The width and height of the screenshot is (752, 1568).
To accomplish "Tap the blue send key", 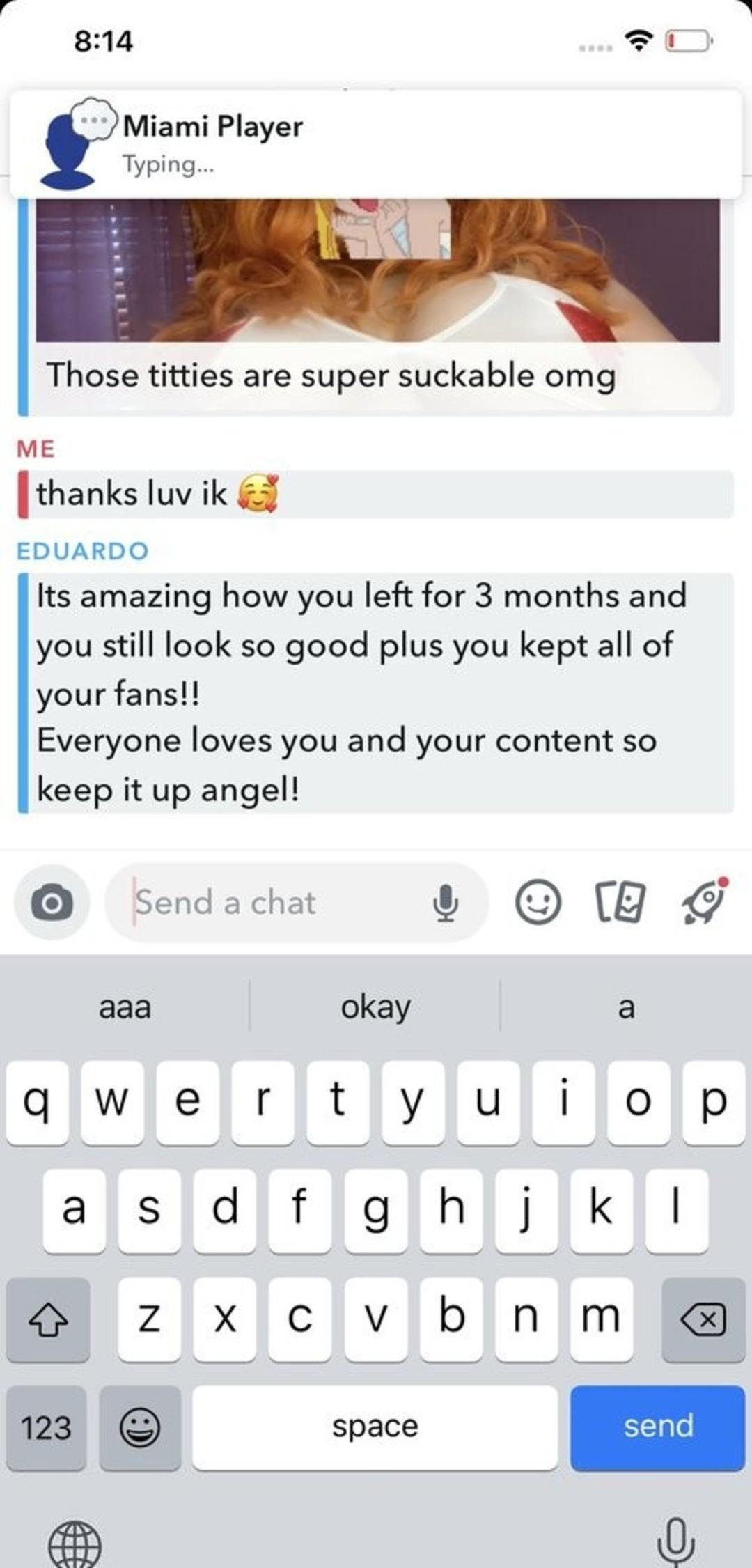I will [657, 1427].
